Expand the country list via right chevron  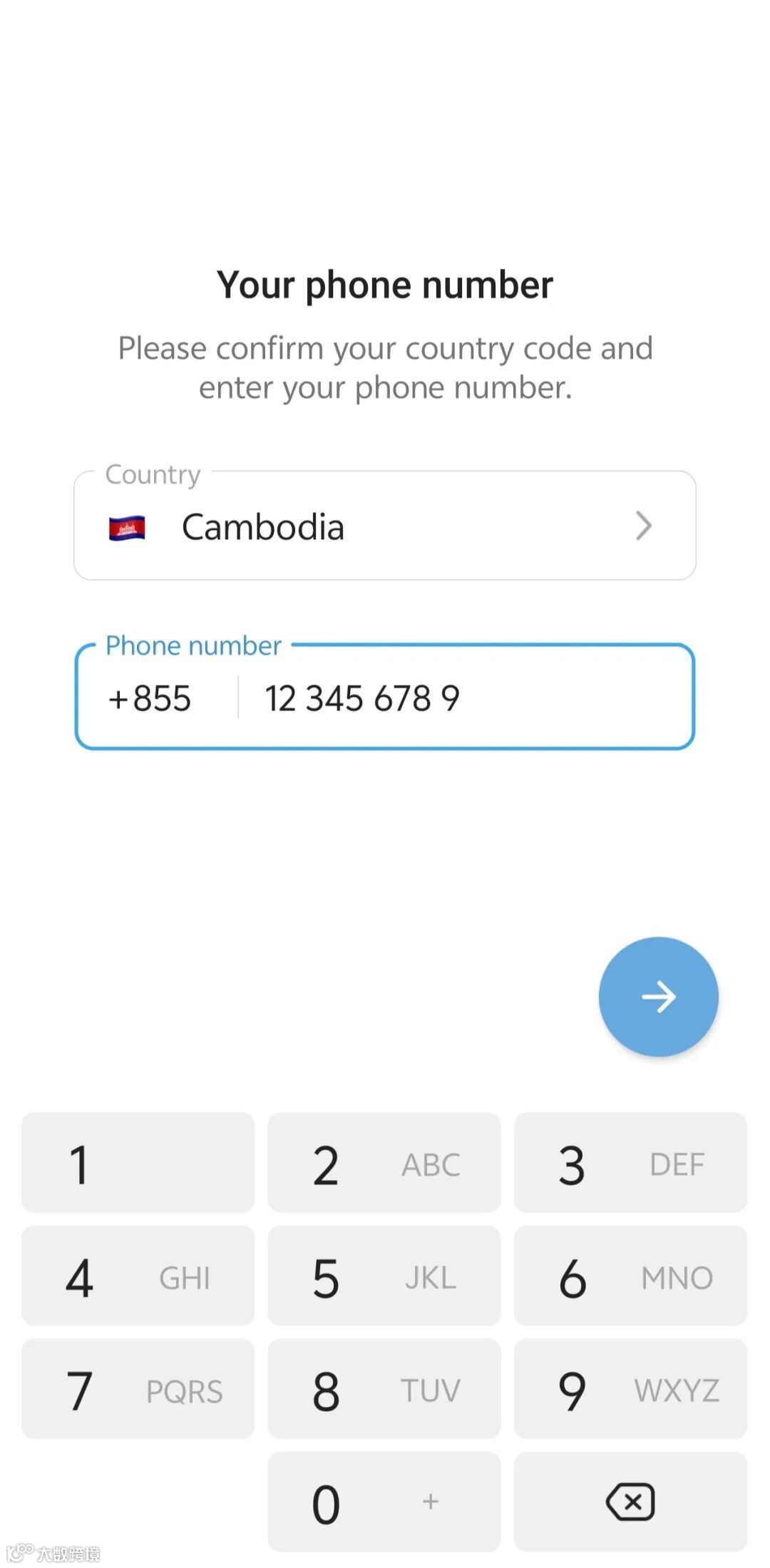(644, 526)
